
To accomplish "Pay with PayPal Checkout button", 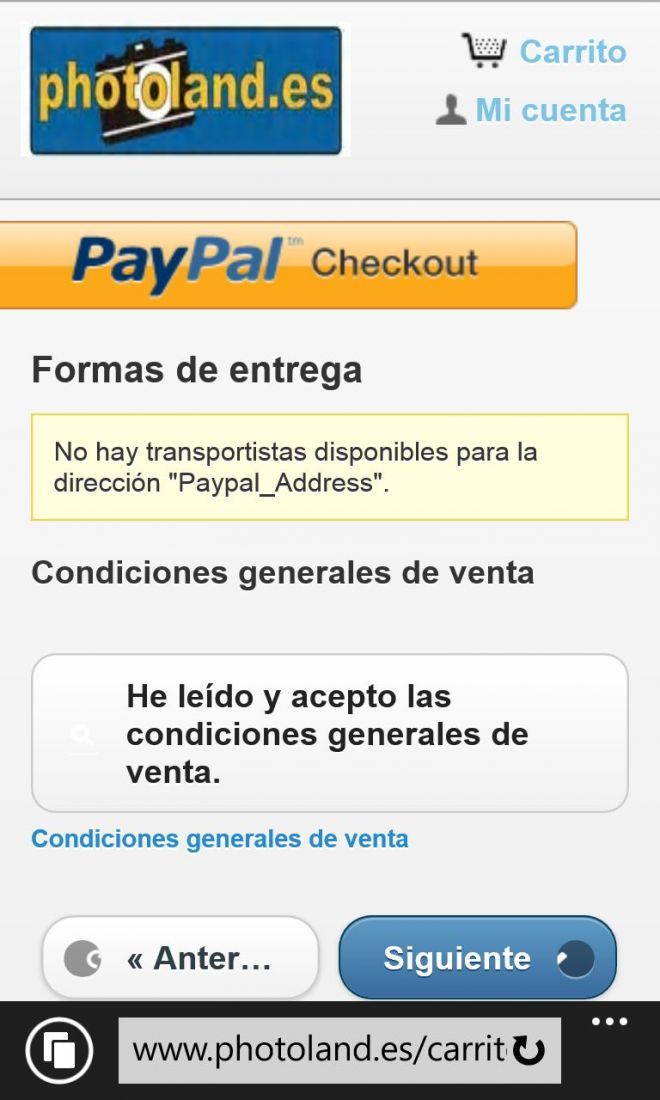I will [x=288, y=265].
